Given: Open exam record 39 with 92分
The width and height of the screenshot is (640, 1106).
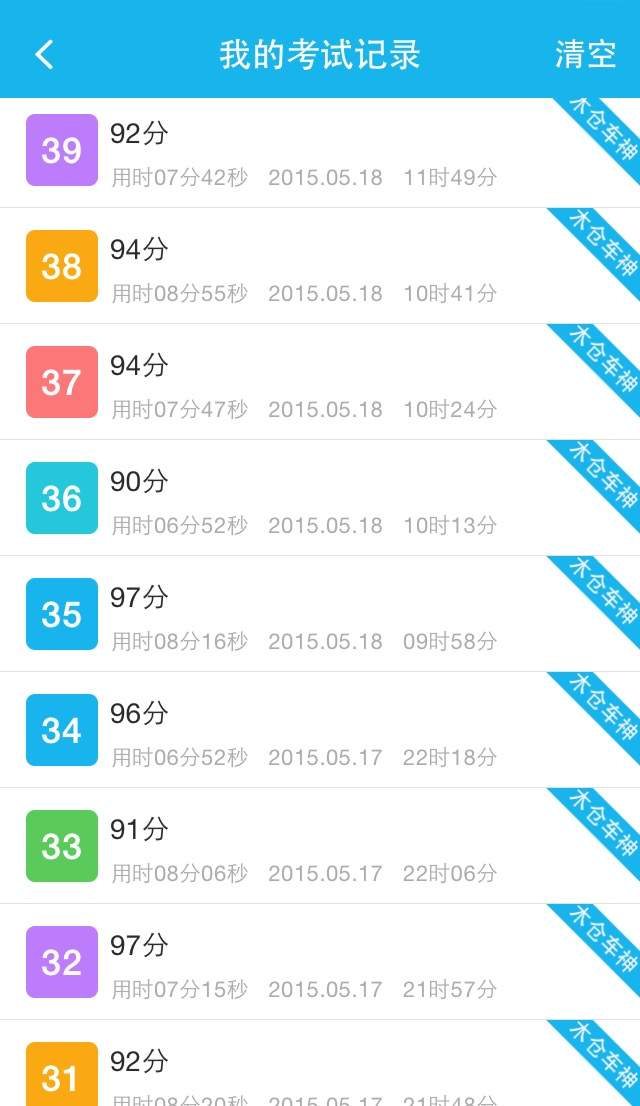Looking at the screenshot, I should click(320, 152).
